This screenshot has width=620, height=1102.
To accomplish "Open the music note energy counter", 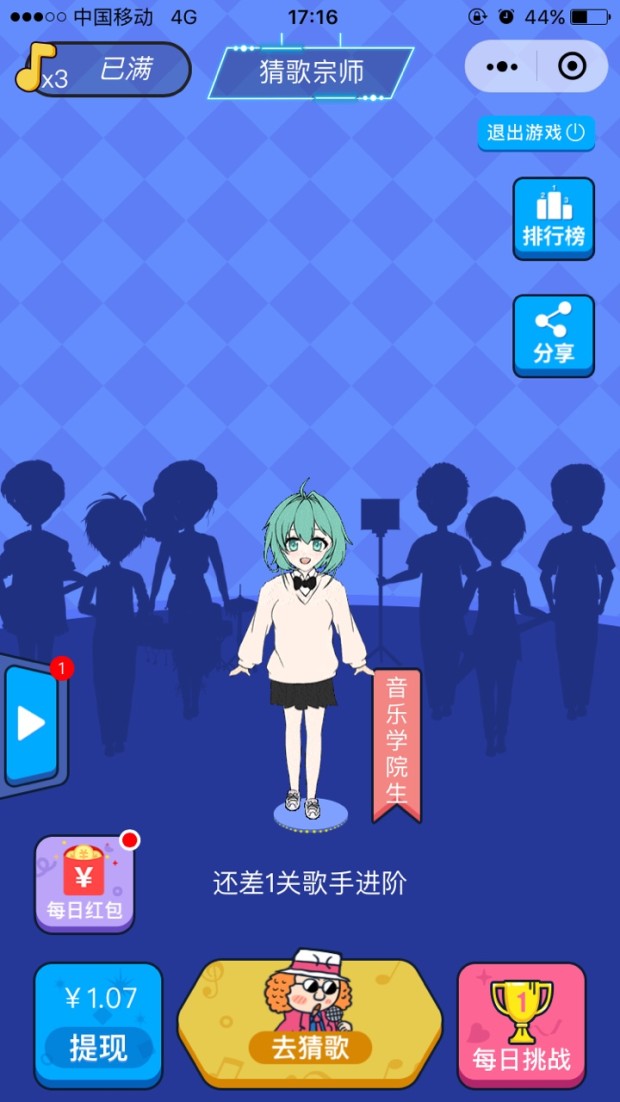I will (102, 70).
